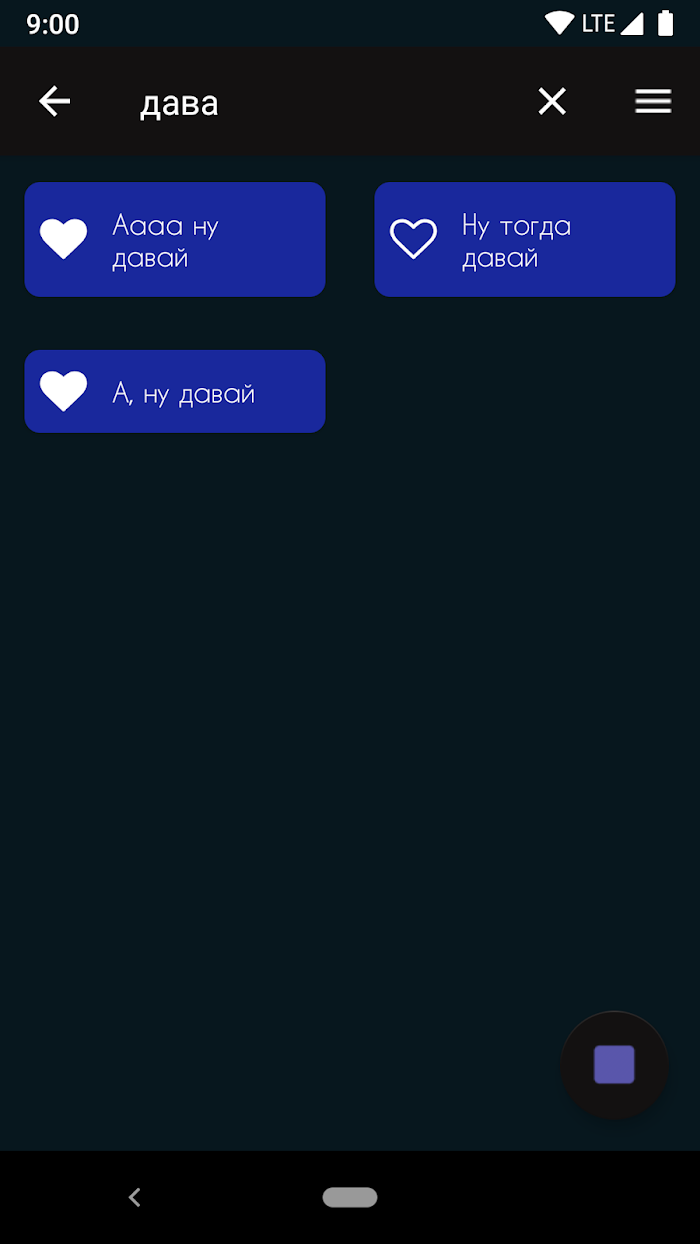Image resolution: width=700 pixels, height=1244 pixels.
Task: Play the sound "А, ну давай"
Action: coord(175,392)
